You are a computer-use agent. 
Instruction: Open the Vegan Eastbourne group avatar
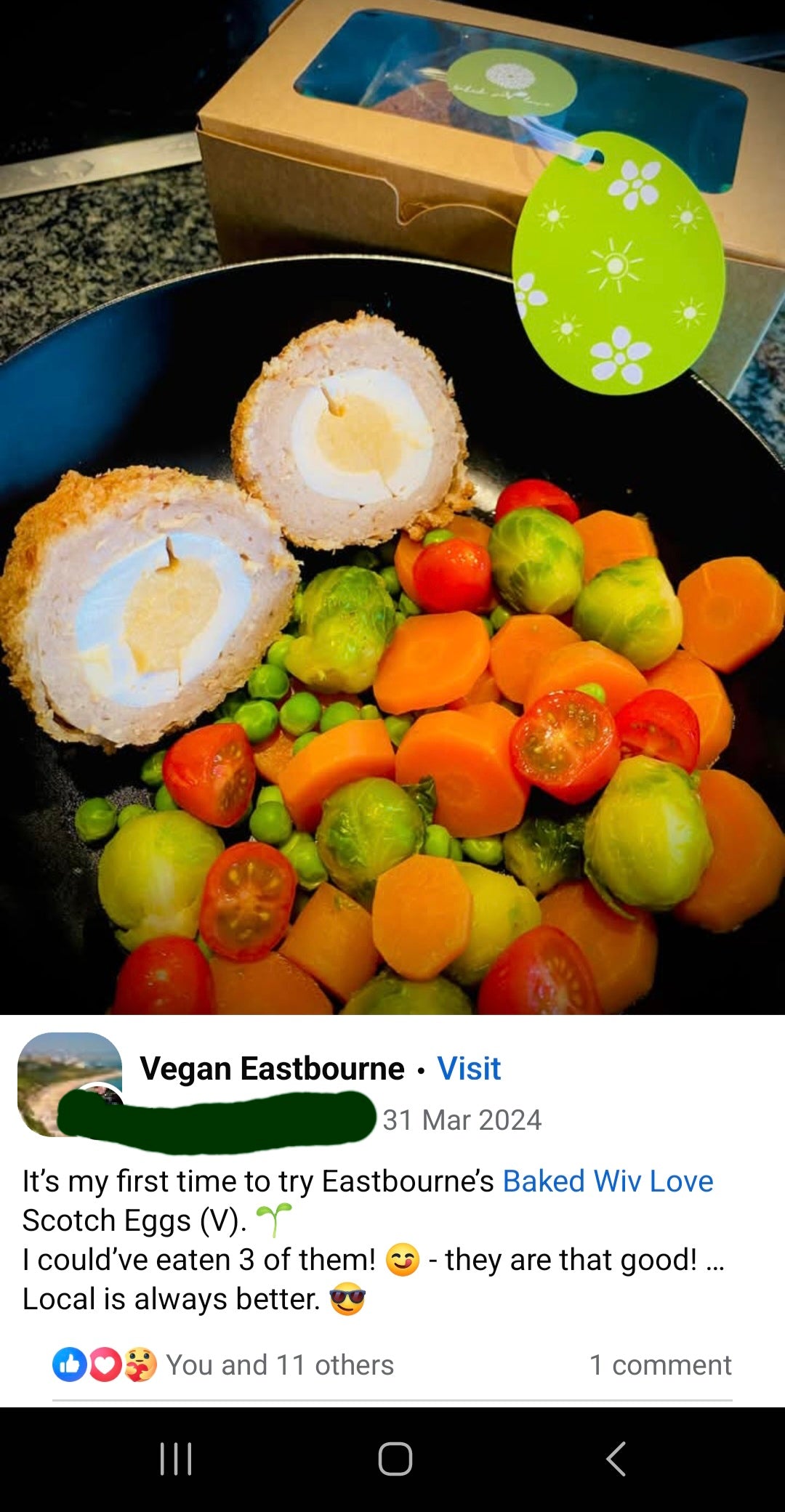[69, 1083]
